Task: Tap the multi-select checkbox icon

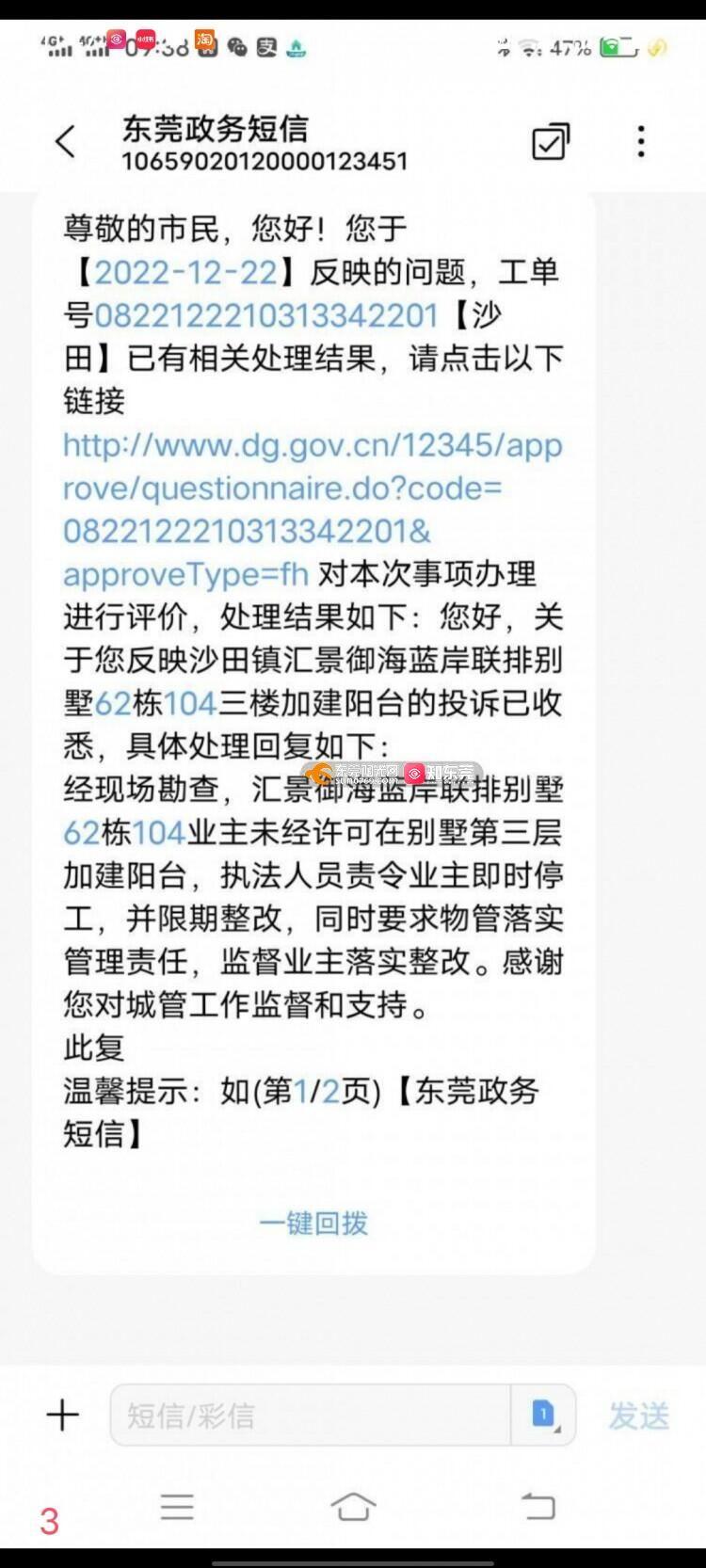Action: point(551,142)
